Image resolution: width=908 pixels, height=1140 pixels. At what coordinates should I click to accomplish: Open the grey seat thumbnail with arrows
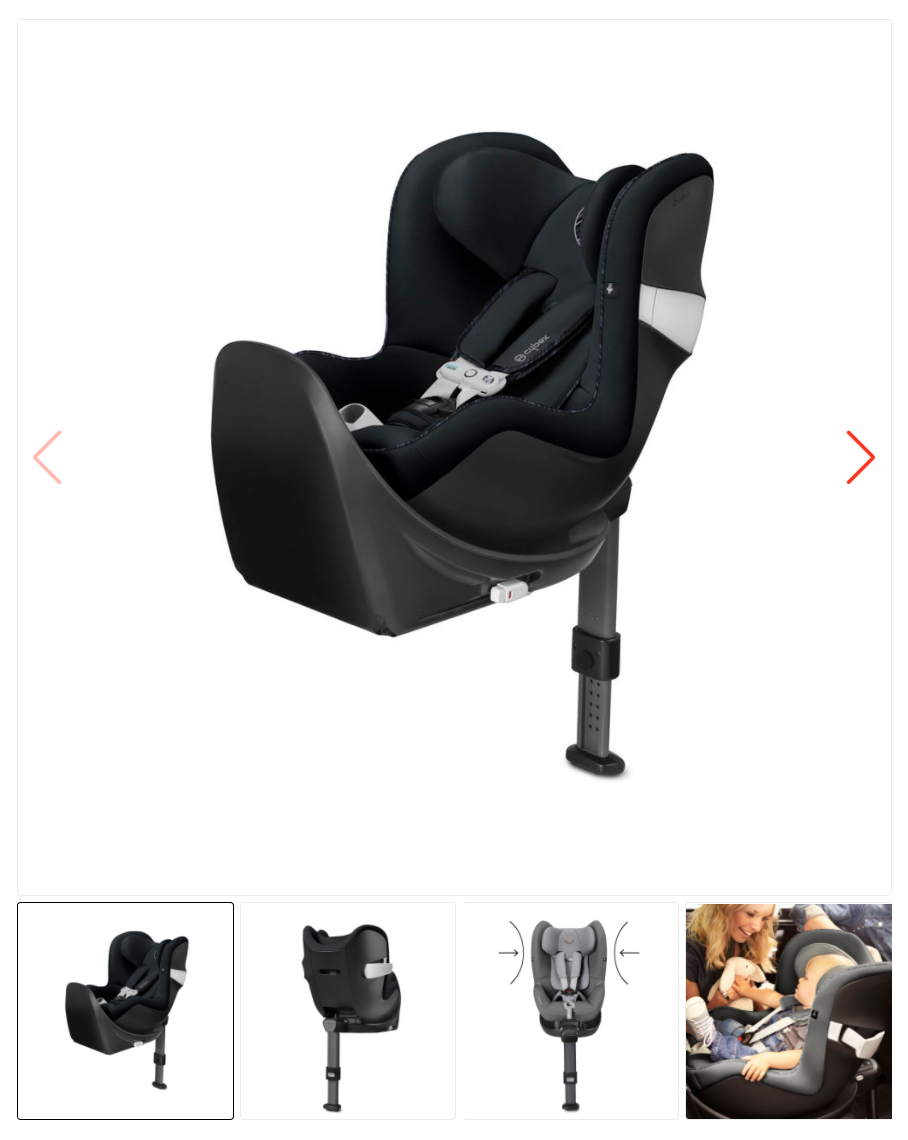point(570,1011)
